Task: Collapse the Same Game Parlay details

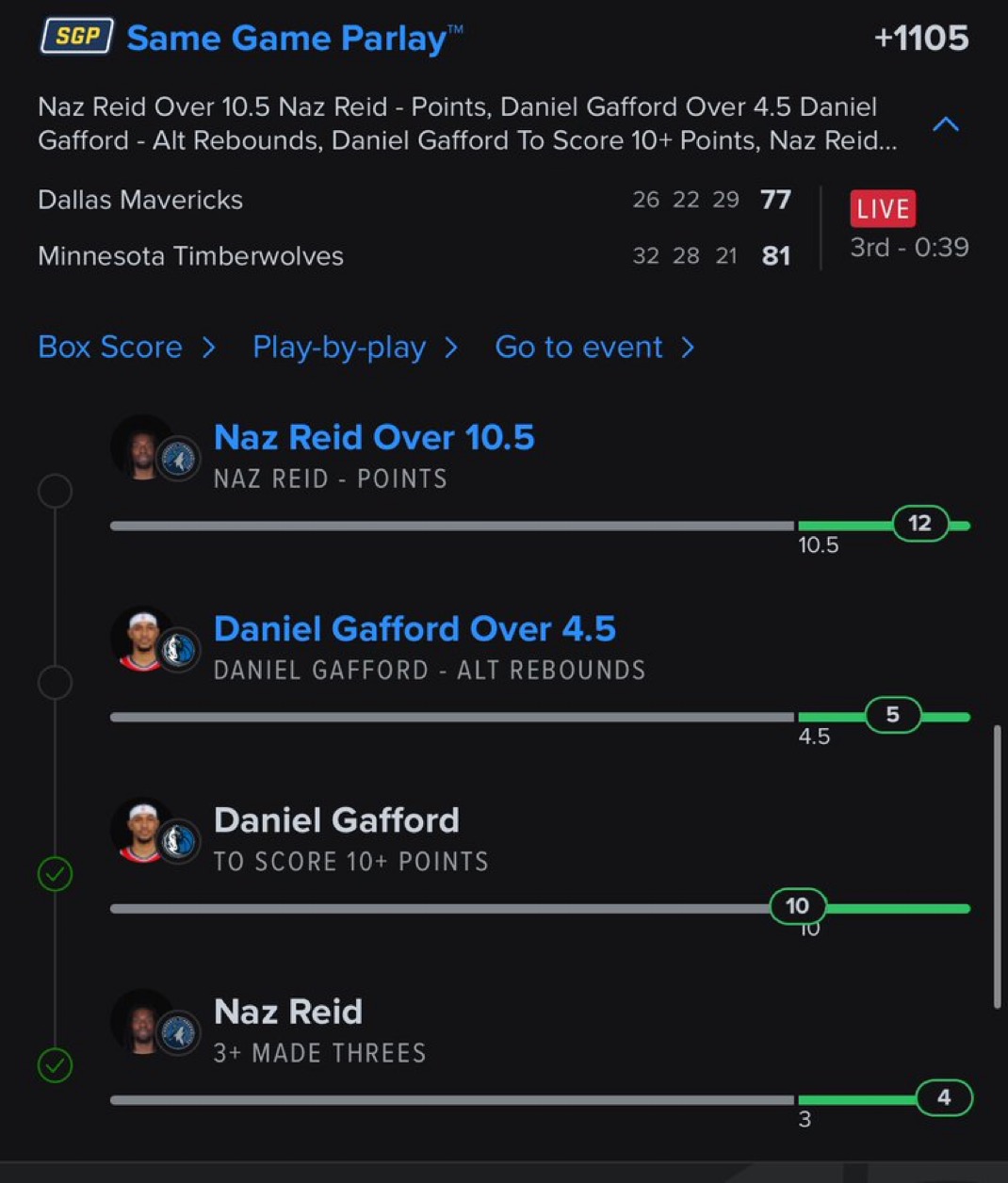Action: 945,123
